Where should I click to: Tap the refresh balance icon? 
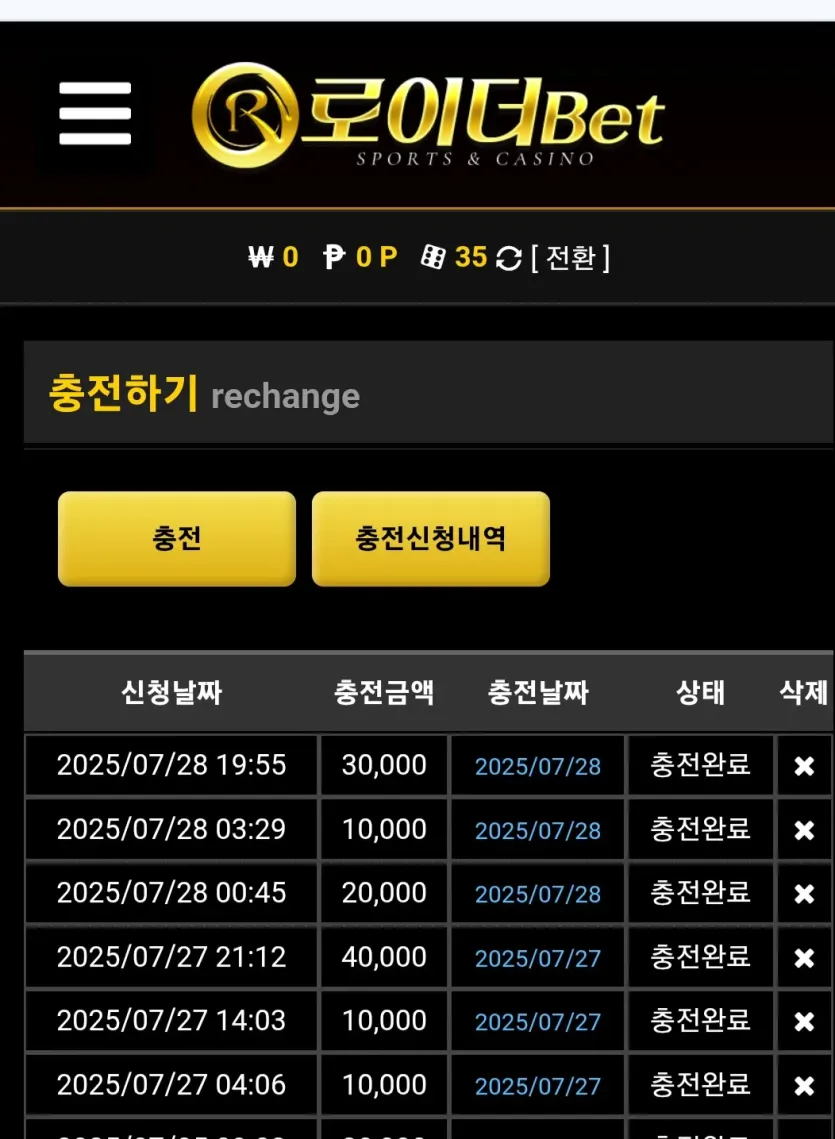[509, 258]
